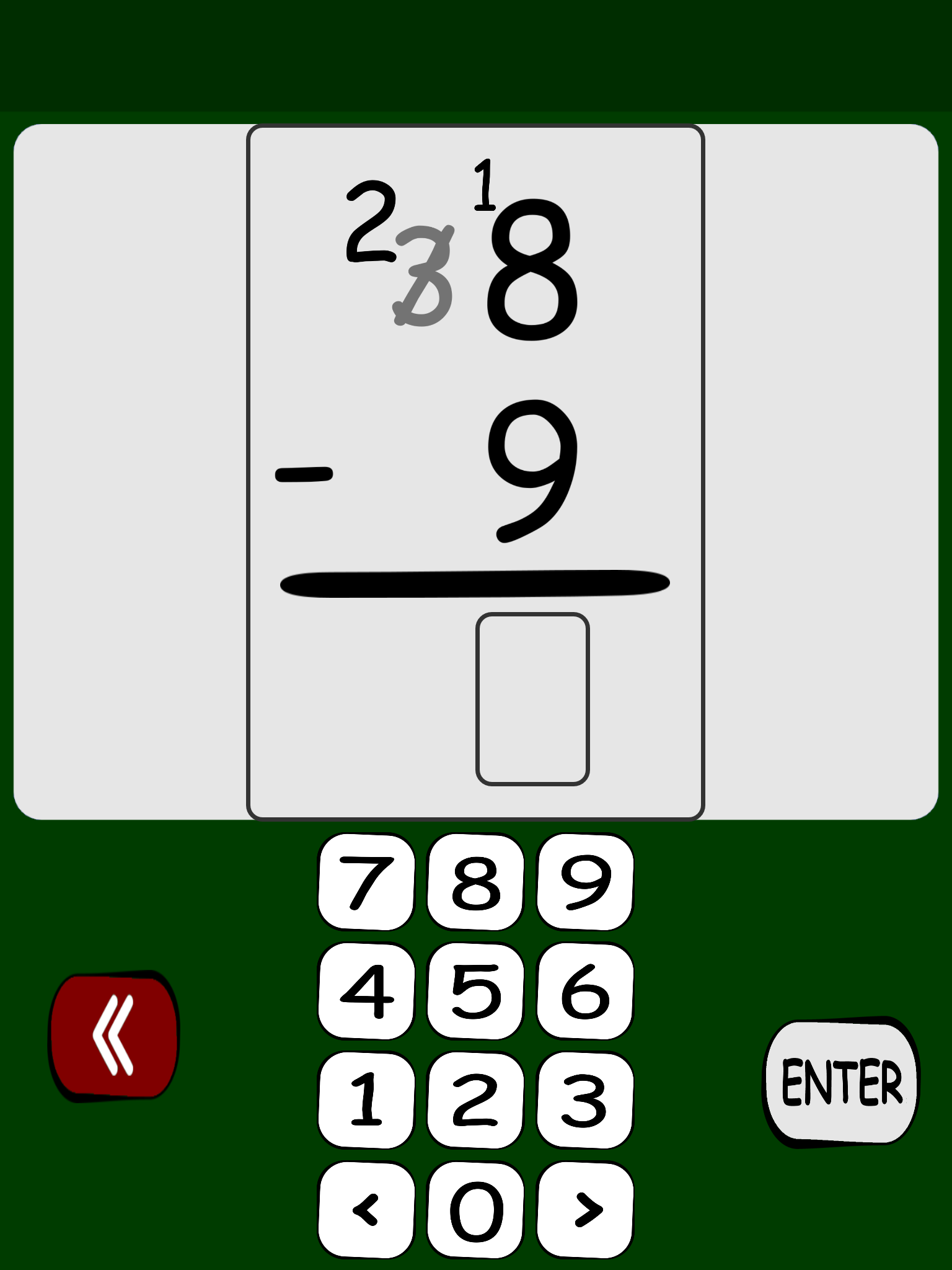Move cursor left with the left arrow key
The image size is (952, 1270).
366,1210
